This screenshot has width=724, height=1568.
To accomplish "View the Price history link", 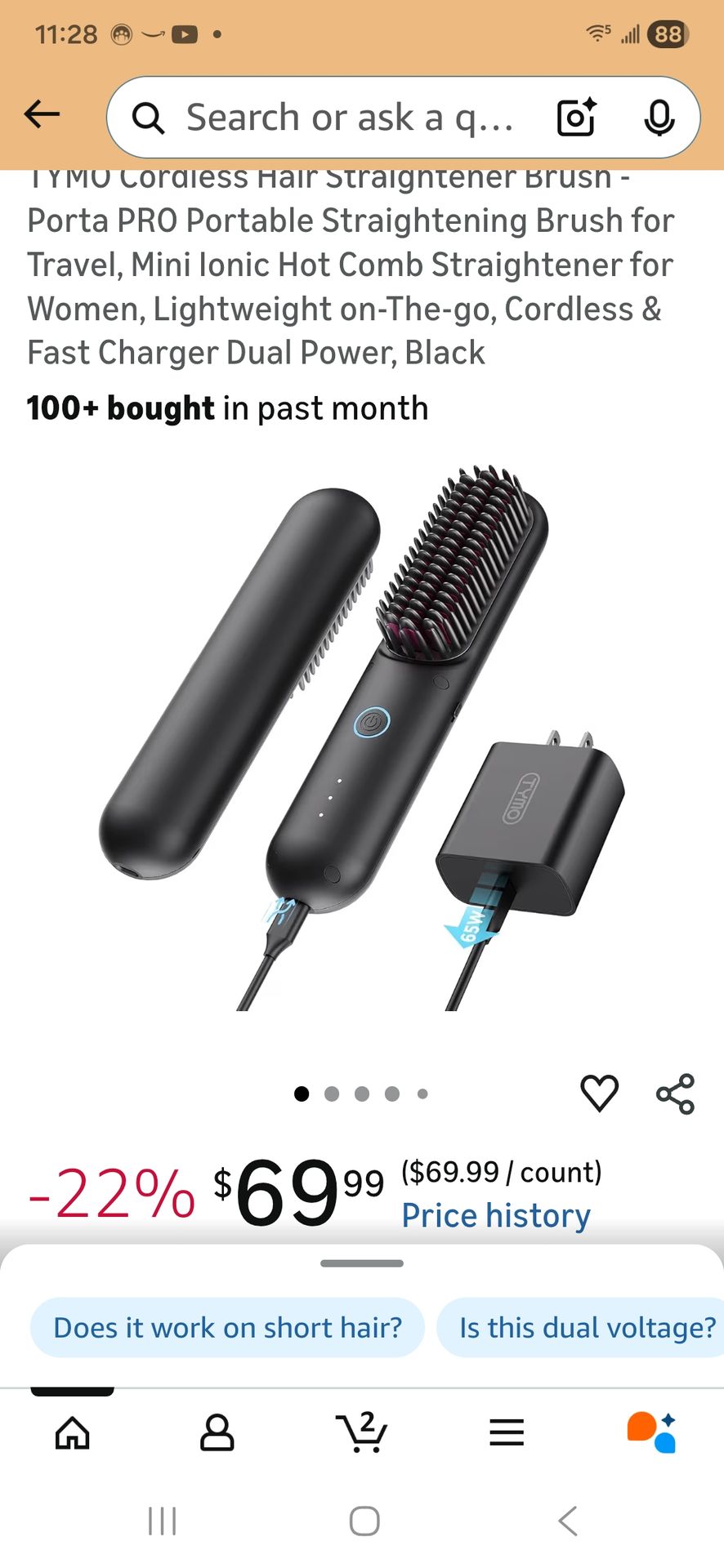I will coord(495,1215).
